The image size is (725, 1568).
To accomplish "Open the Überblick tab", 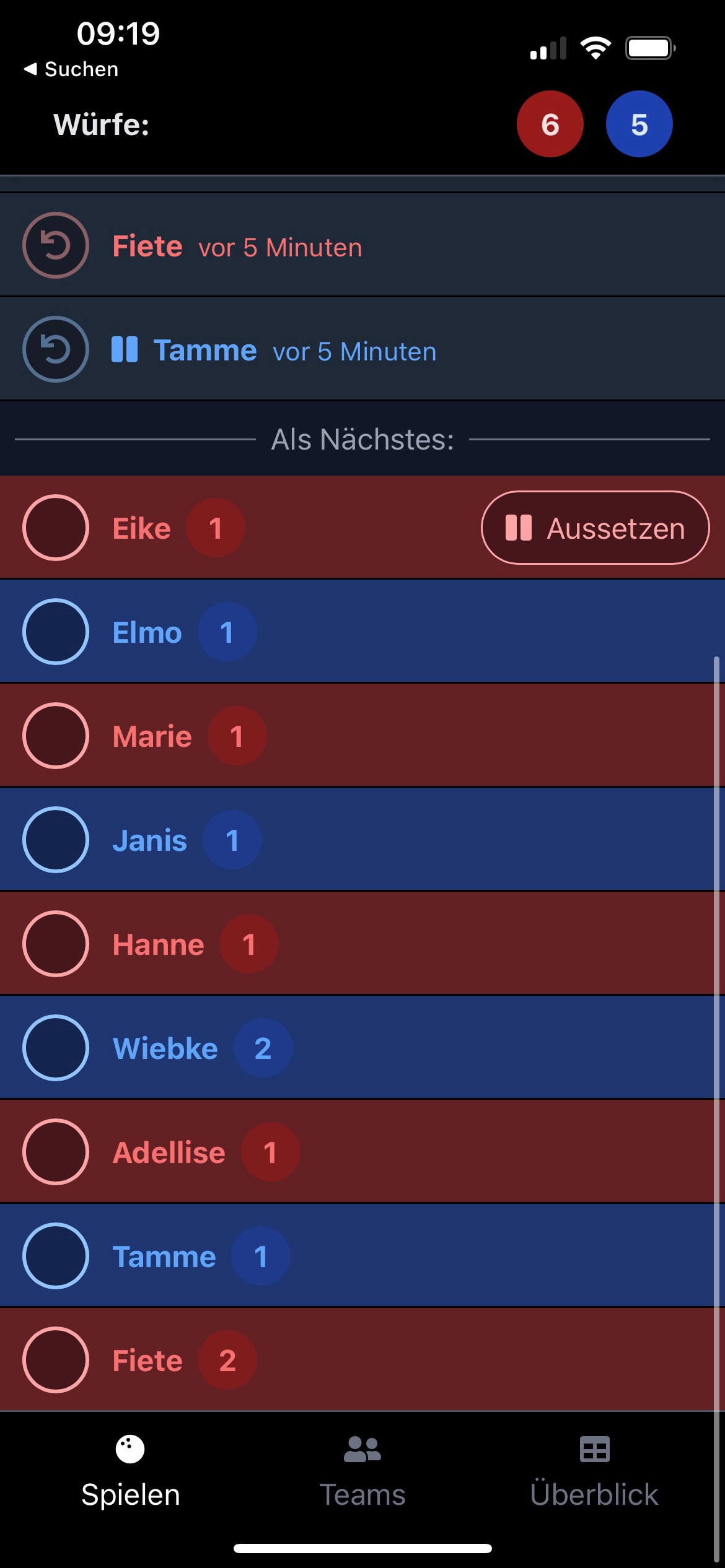I will tap(594, 1471).
